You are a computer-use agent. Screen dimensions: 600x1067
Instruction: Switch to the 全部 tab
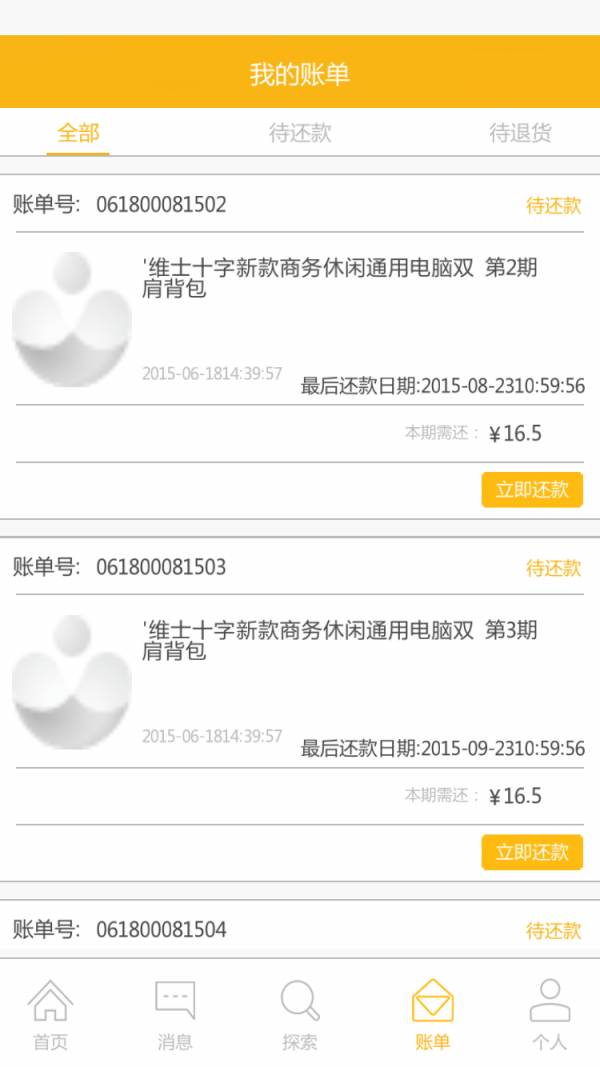click(78, 133)
